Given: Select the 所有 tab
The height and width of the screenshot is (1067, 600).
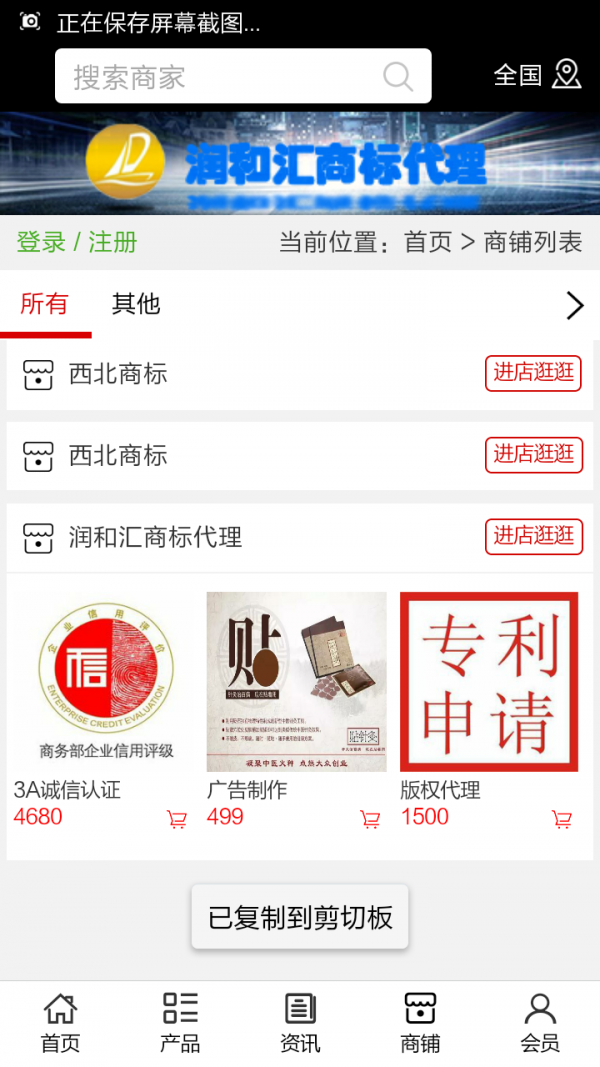Looking at the screenshot, I should 44,304.
